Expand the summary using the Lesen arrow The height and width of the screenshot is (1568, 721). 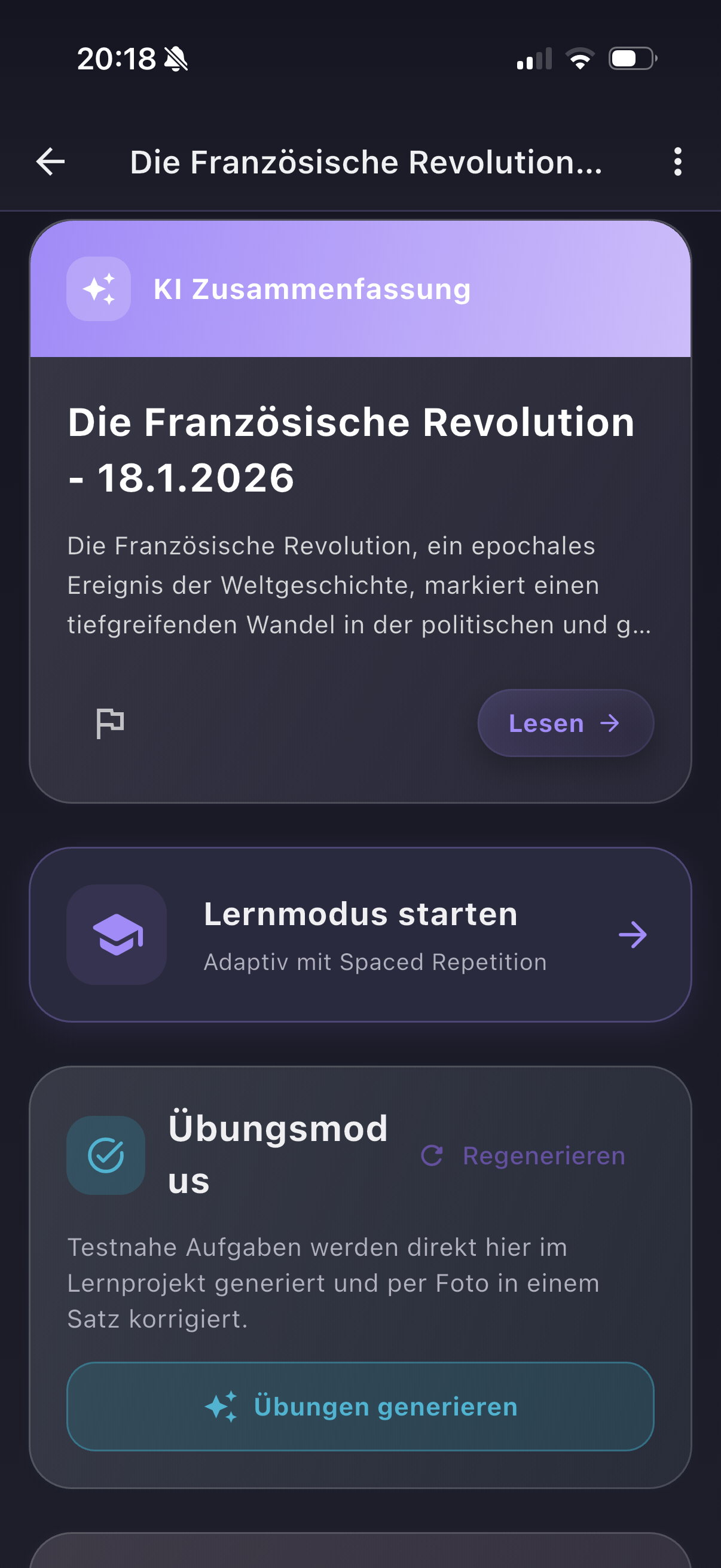click(610, 723)
